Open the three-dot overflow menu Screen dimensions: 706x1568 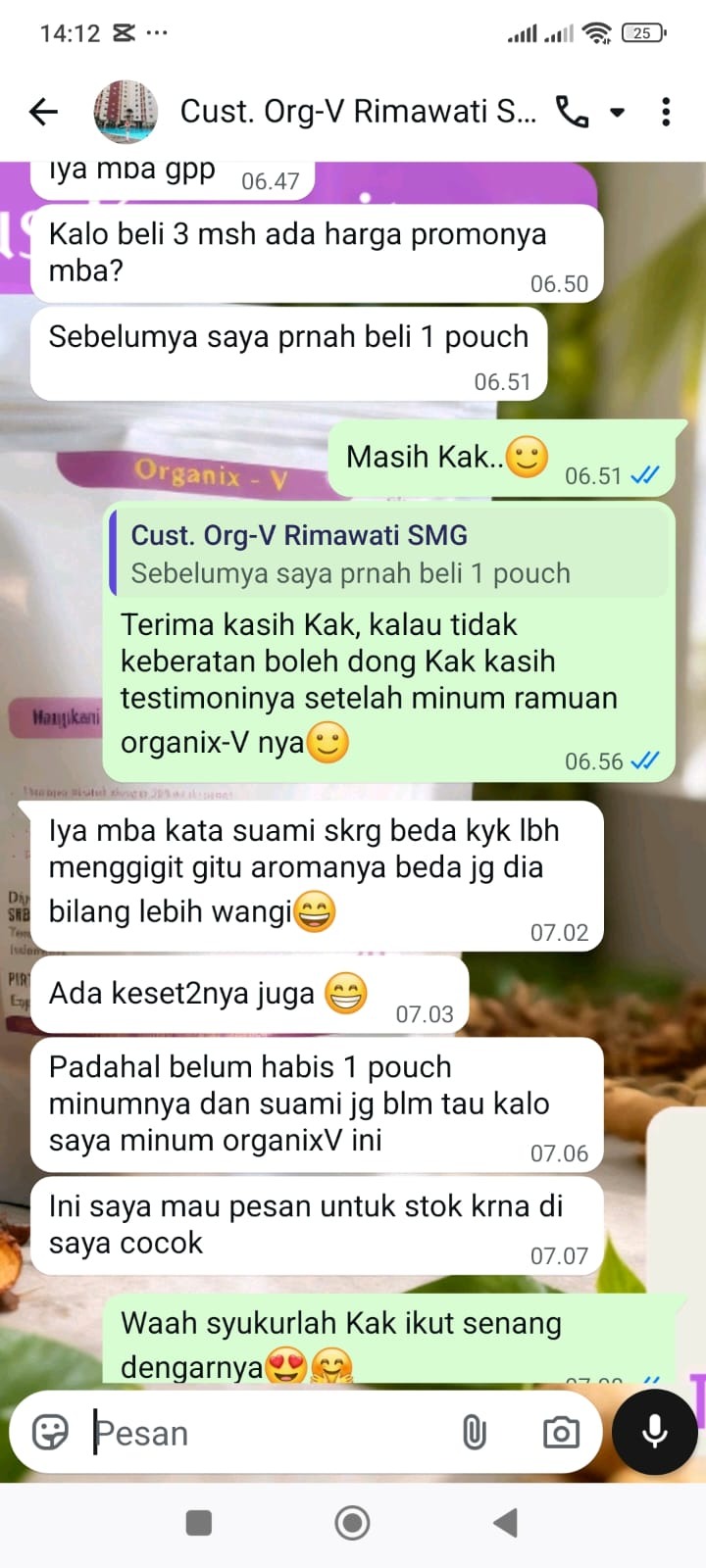666,112
